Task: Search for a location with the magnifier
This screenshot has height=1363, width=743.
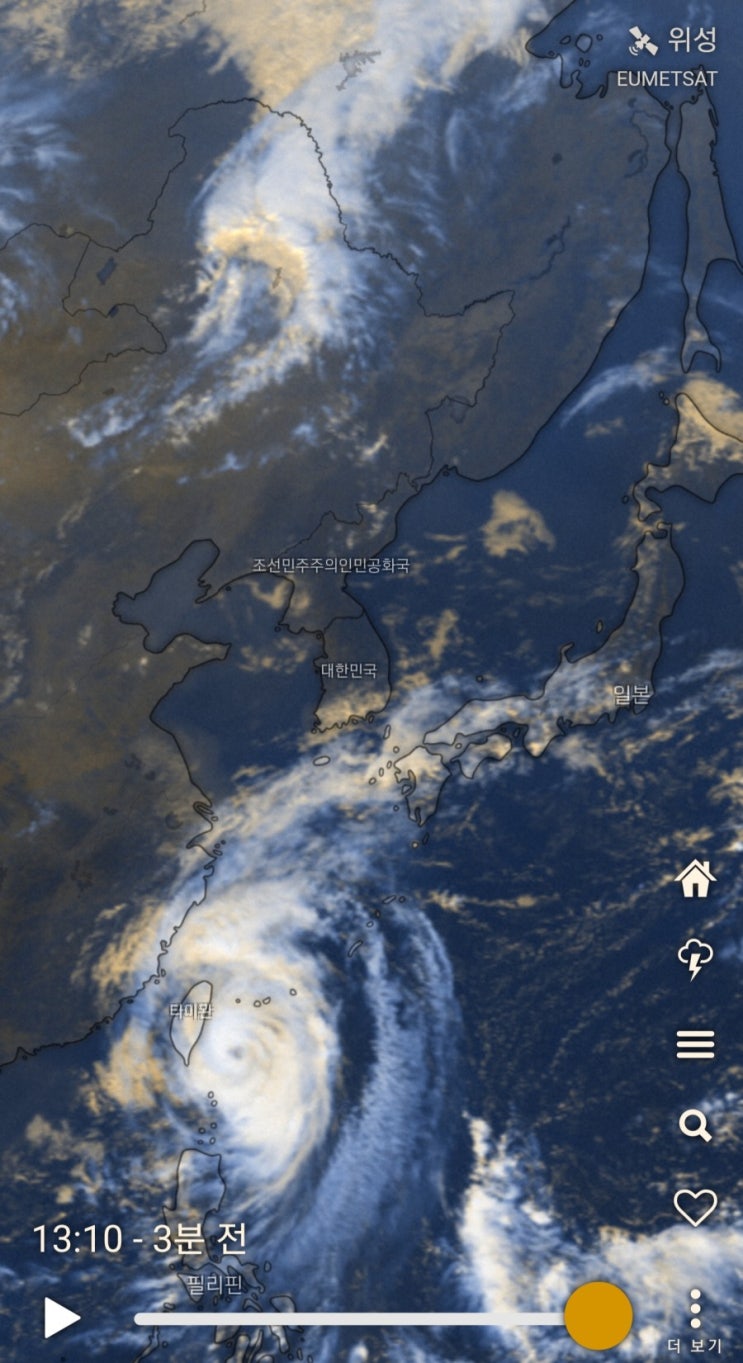Action: point(695,1125)
